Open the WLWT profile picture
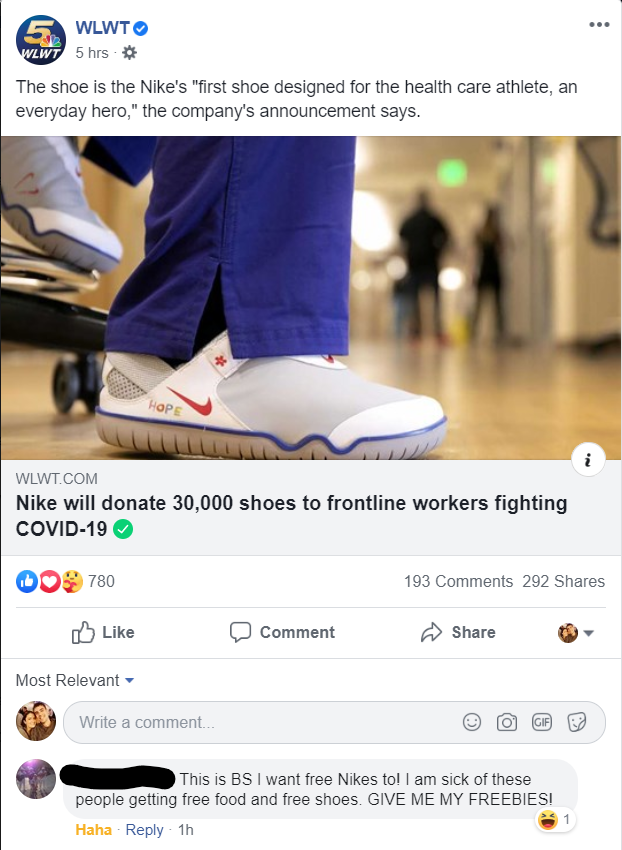This screenshot has width=622, height=850. pyautogui.click(x=40, y=39)
